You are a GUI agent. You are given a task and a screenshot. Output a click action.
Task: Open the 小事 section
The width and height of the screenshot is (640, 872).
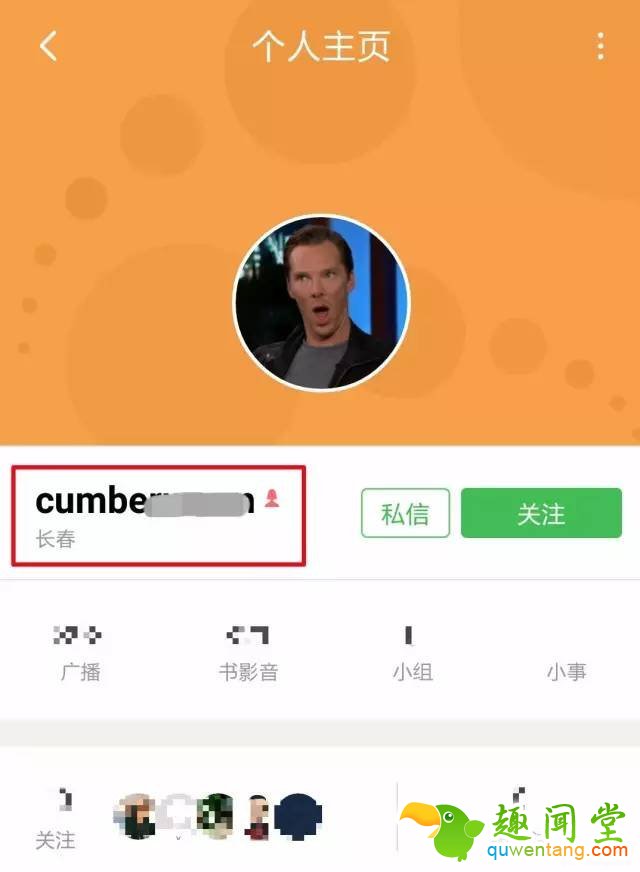click(x=566, y=654)
